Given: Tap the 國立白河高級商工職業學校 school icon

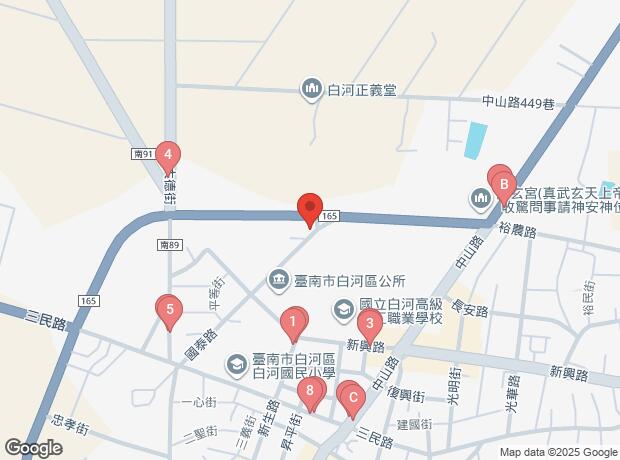Looking at the screenshot, I should 343,308.
